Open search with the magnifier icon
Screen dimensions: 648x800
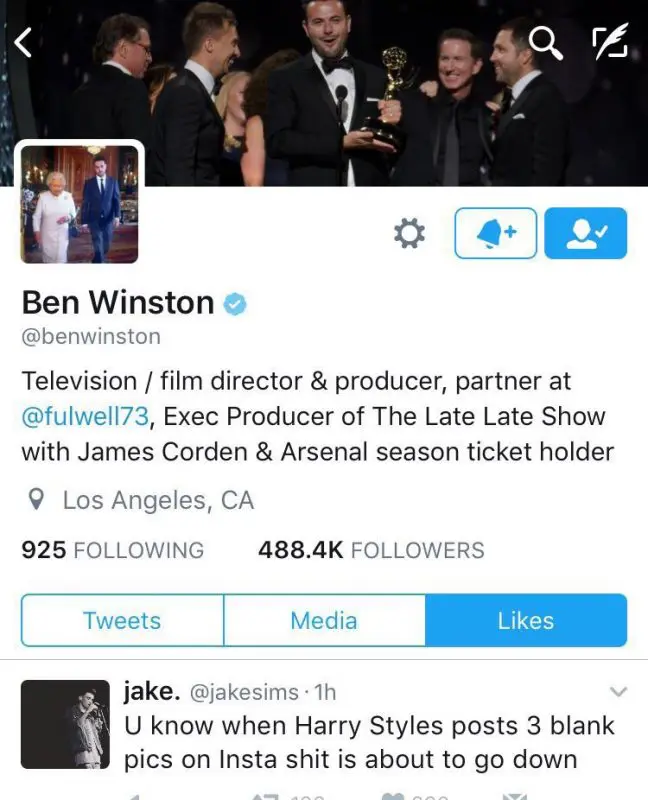click(x=544, y=42)
